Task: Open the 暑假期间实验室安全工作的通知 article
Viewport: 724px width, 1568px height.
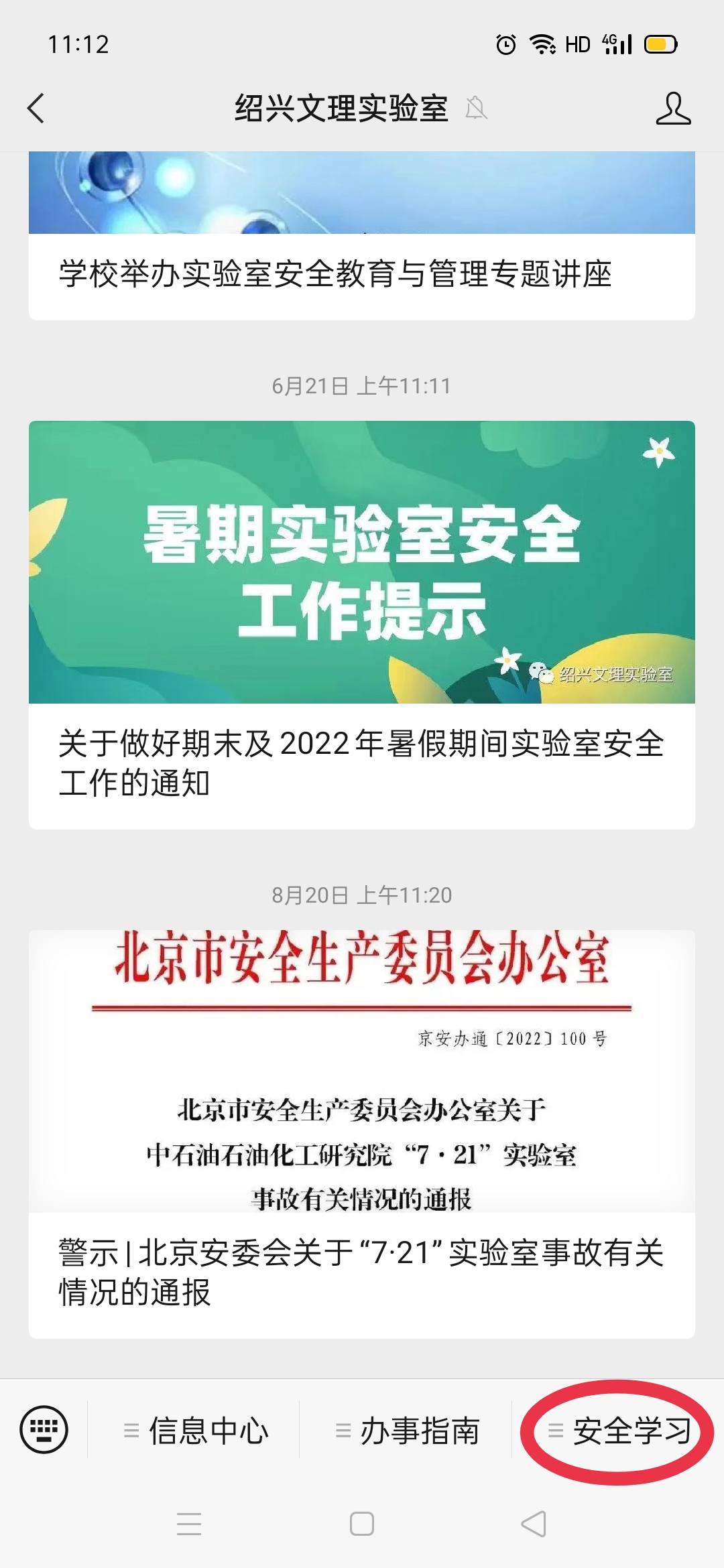Action: pos(361,763)
